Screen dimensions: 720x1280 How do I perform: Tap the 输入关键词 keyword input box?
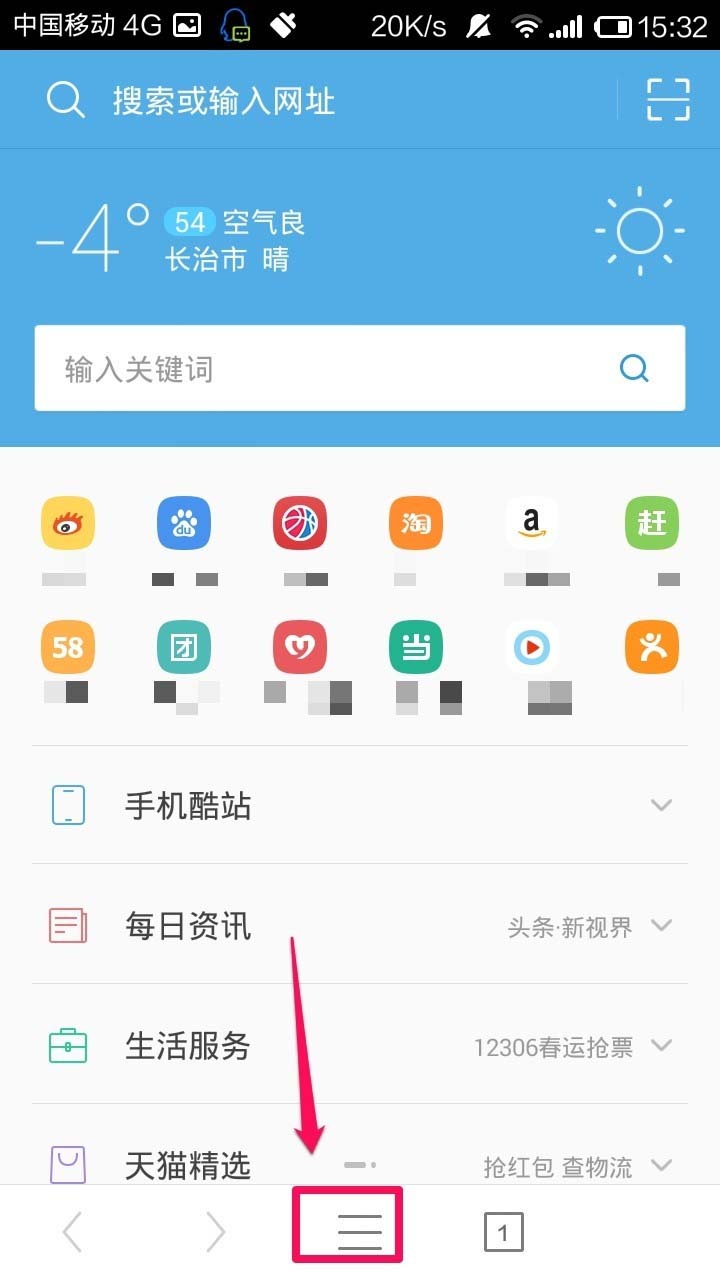click(x=320, y=369)
